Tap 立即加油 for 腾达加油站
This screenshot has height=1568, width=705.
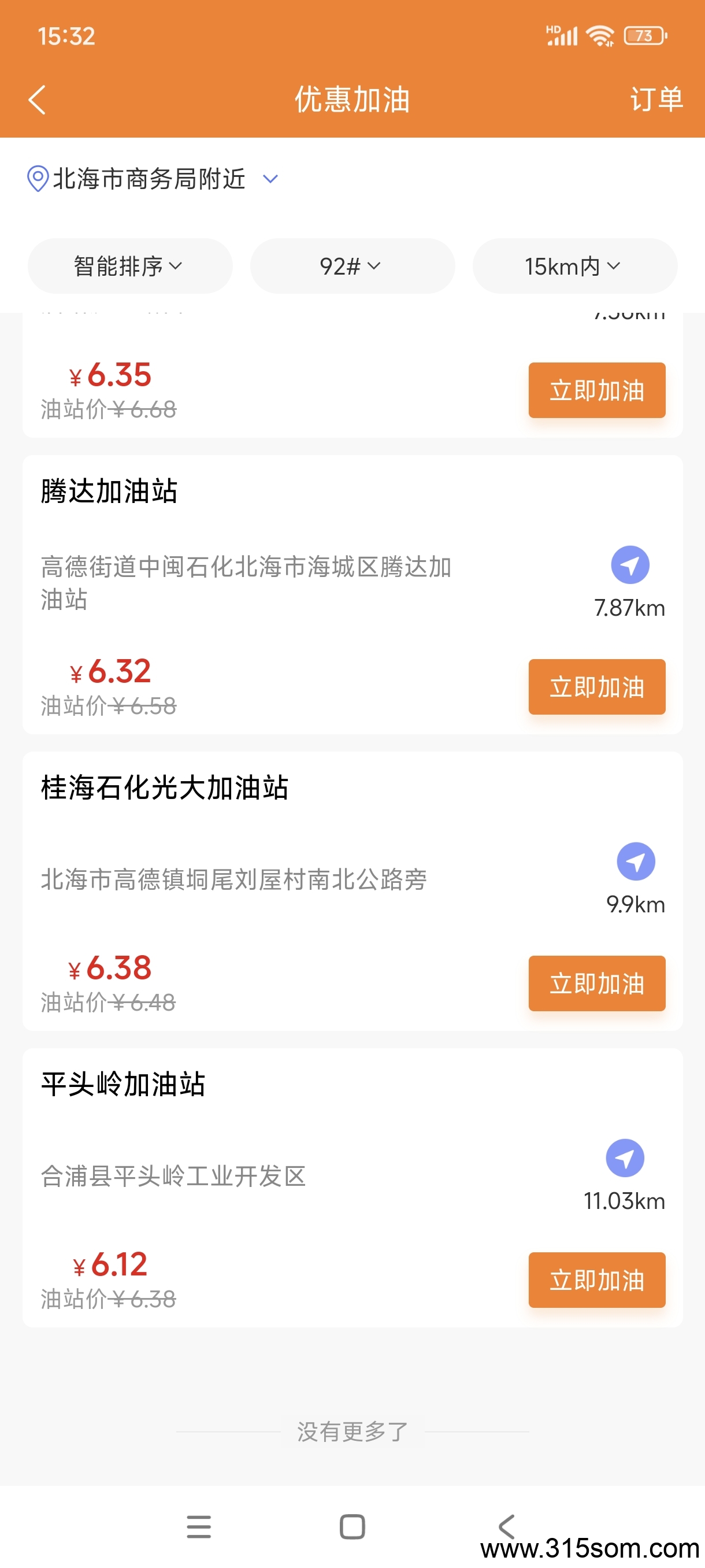pos(597,687)
